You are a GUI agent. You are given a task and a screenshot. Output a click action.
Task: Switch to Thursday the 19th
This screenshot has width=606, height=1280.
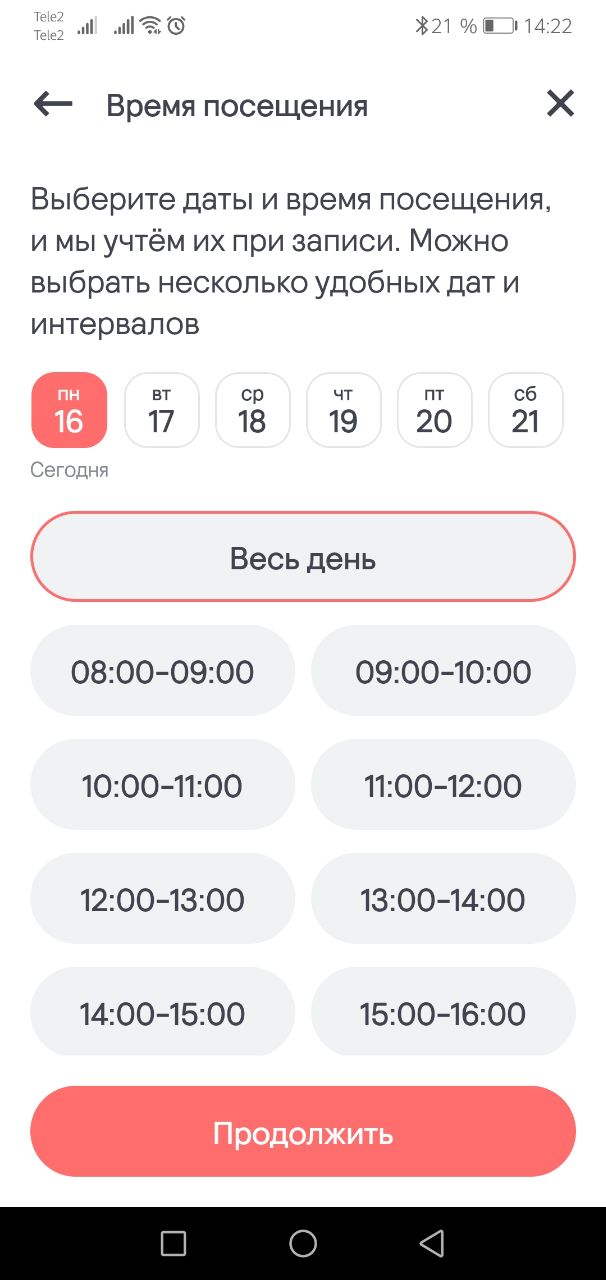(x=343, y=410)
